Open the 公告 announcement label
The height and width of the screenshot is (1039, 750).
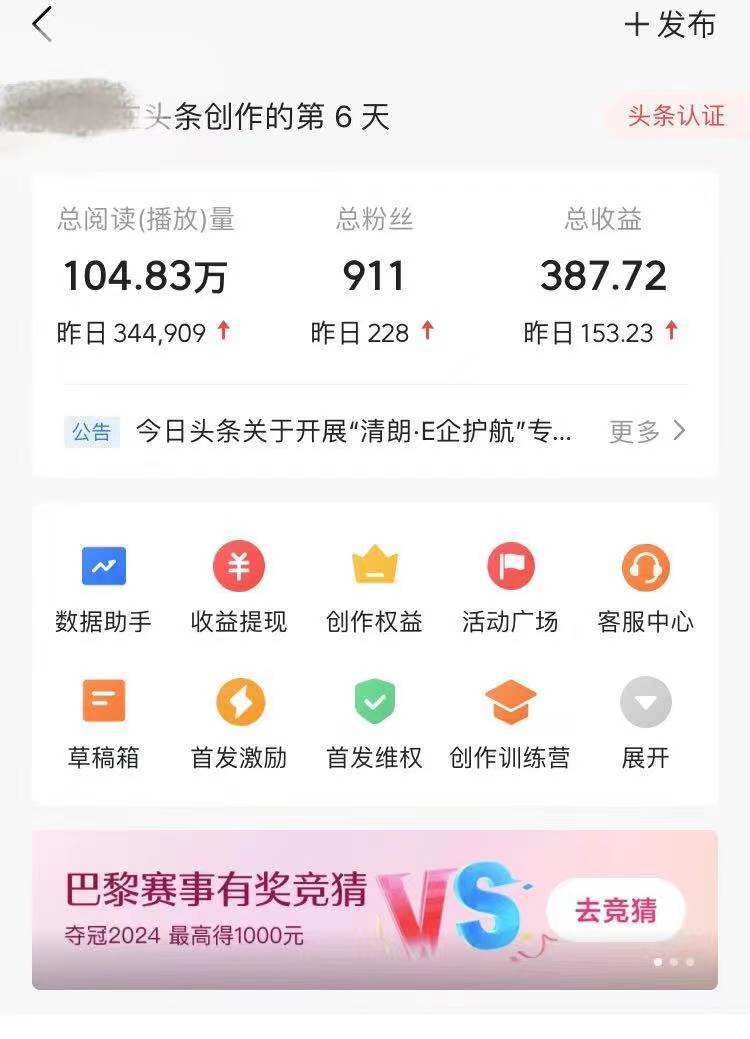coord(92,431)
